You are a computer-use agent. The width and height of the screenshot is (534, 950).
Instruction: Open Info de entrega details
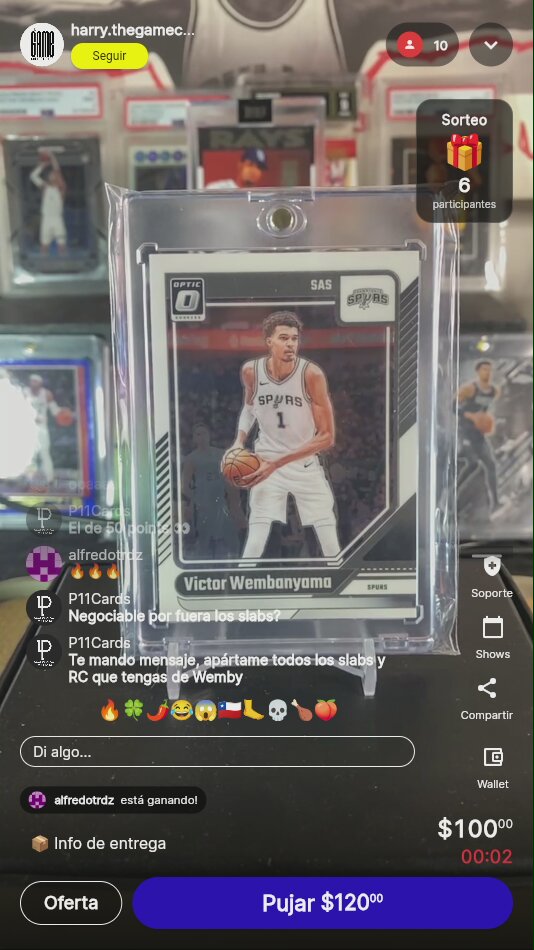click(x=98, y=843)
